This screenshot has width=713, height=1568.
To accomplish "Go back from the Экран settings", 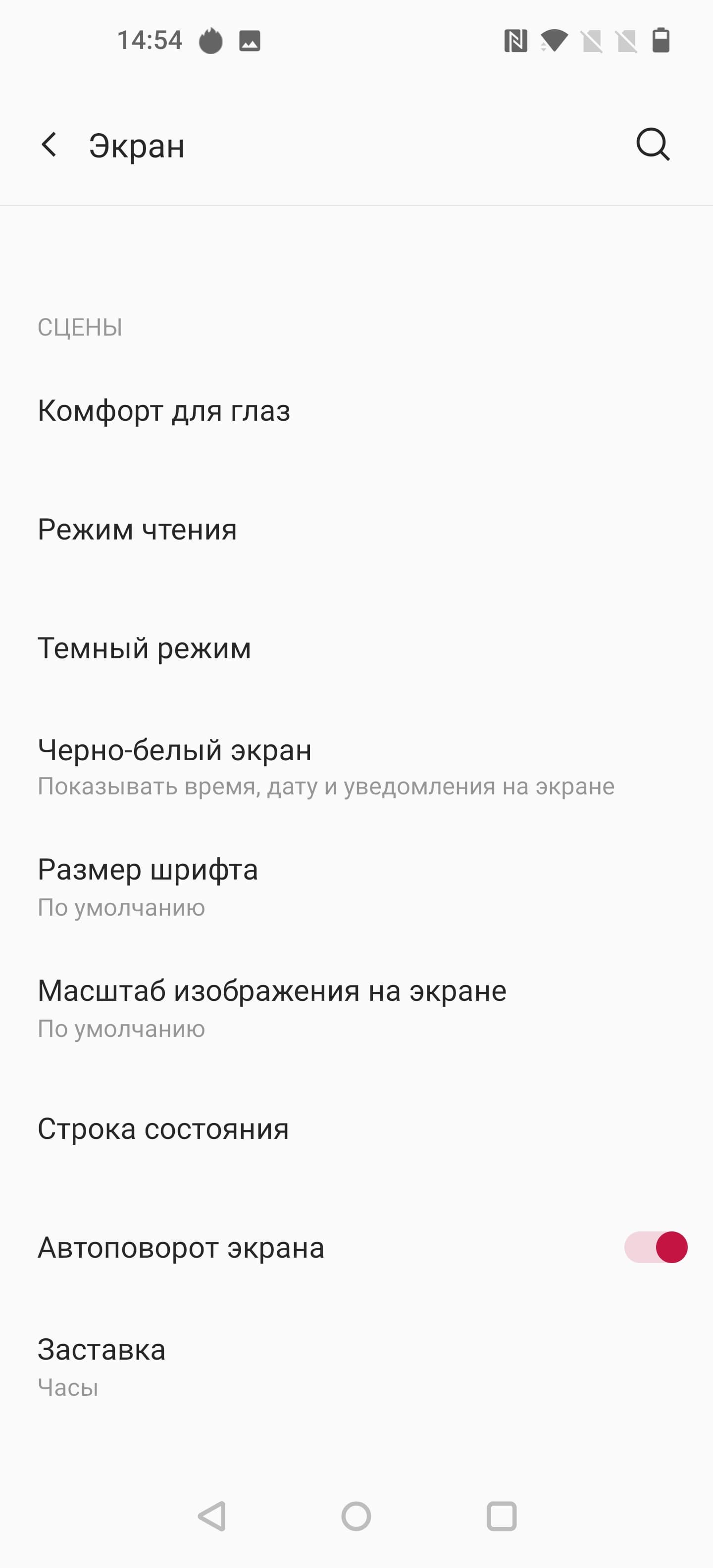I will tap(50, 145).
